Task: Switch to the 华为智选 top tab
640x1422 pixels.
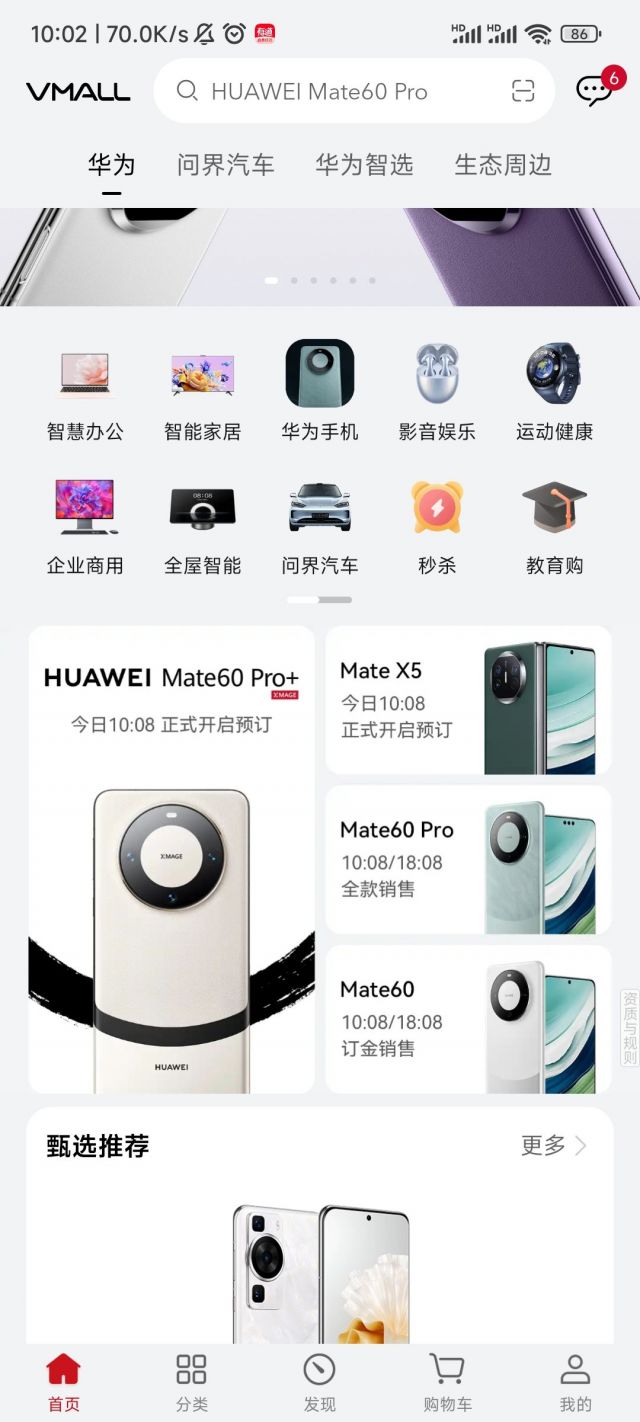Action: [x=364, y=165]
